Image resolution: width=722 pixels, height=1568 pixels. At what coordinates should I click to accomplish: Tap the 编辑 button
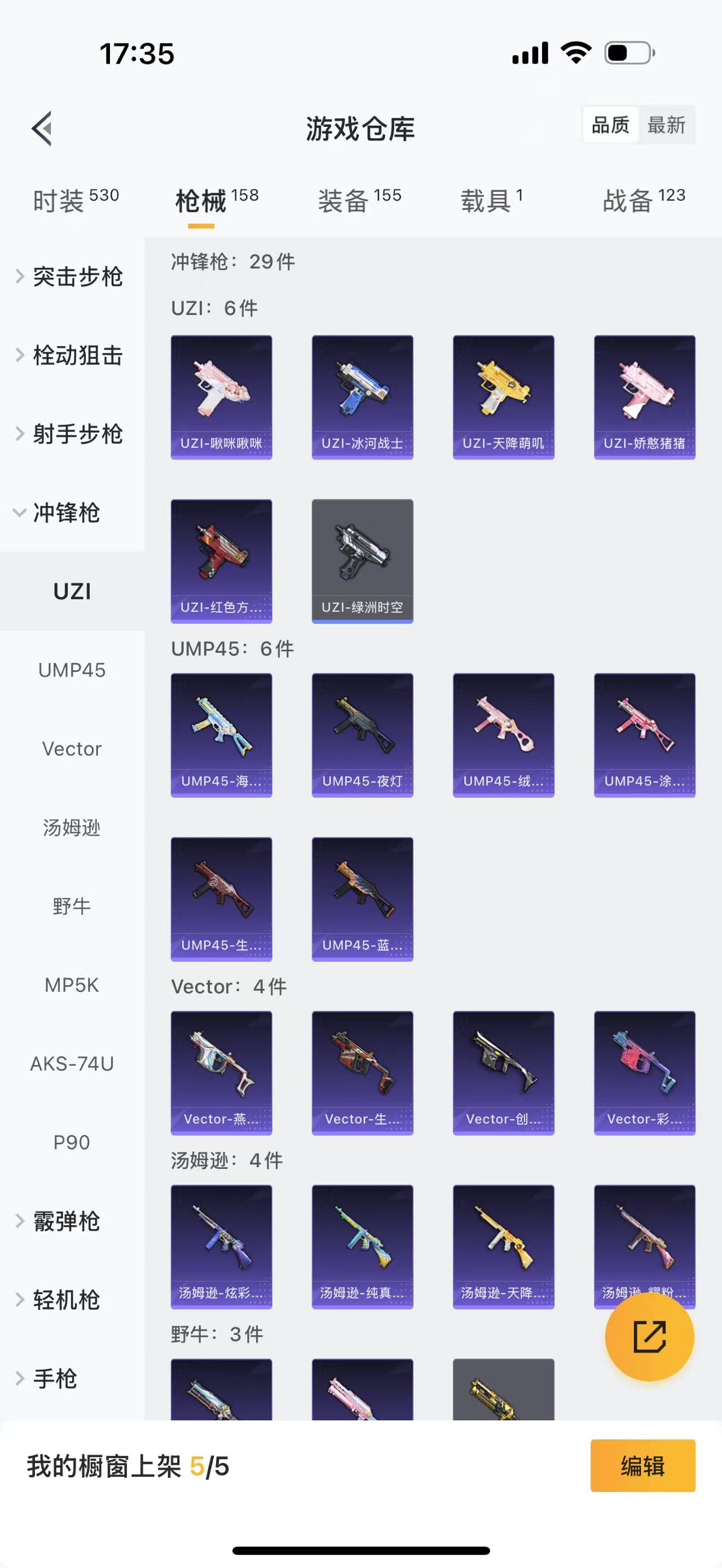(643, 1467)
